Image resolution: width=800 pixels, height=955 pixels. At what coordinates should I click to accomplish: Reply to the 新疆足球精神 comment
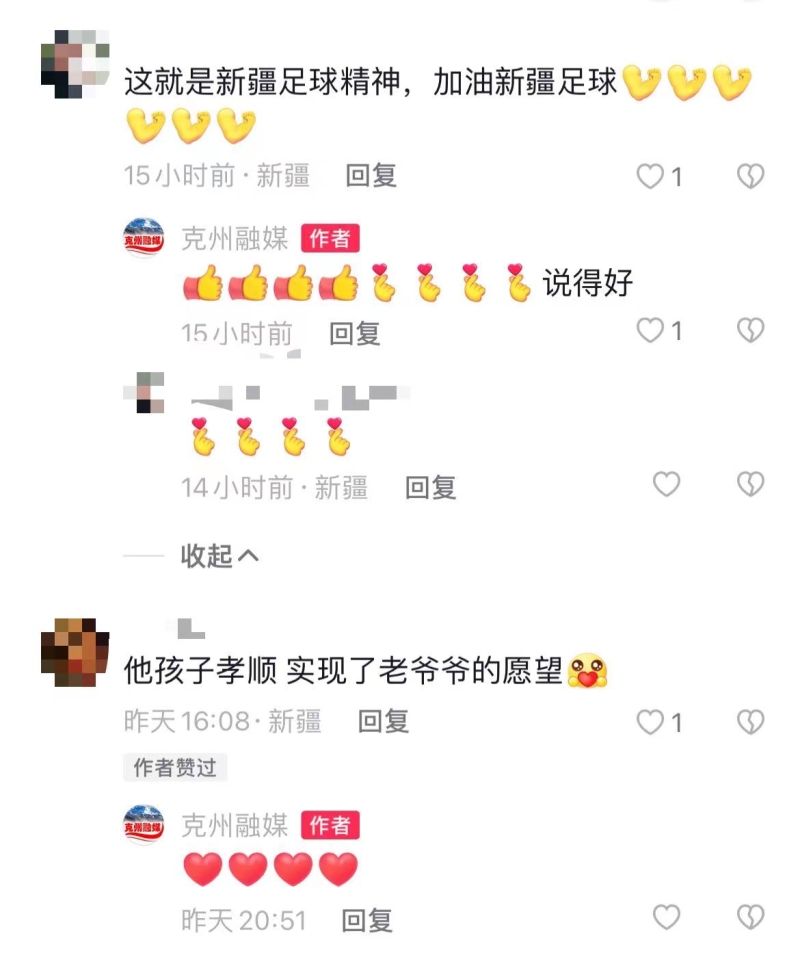[371, 176]
